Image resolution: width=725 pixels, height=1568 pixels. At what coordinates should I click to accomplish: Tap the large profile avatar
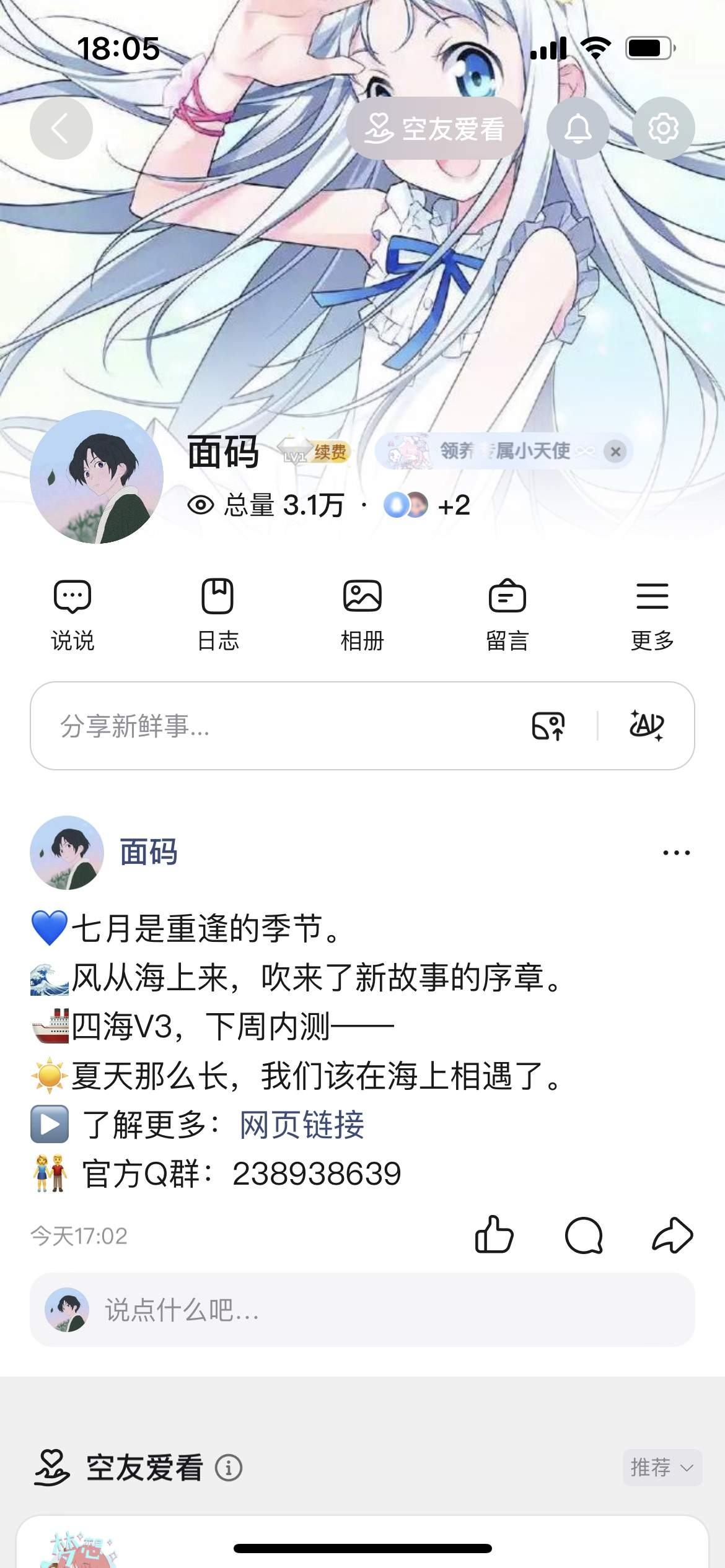[97, 477]
